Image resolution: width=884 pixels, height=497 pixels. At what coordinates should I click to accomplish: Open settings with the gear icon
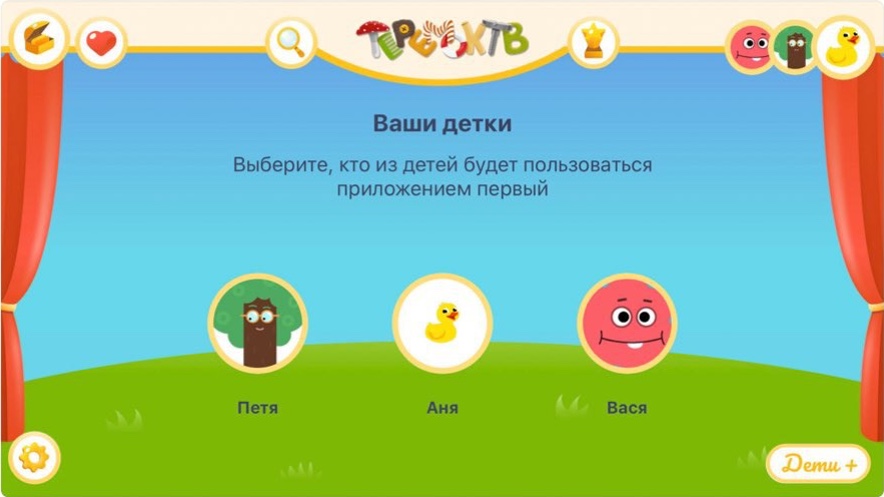[34, 459]
